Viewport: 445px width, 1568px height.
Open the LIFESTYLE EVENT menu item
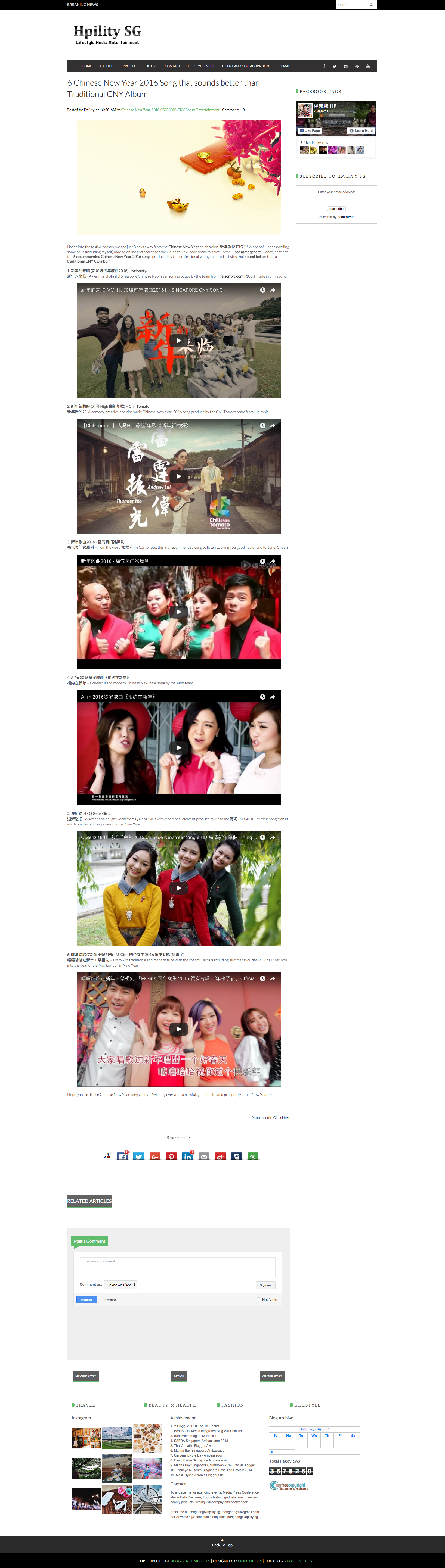(201, 66)
